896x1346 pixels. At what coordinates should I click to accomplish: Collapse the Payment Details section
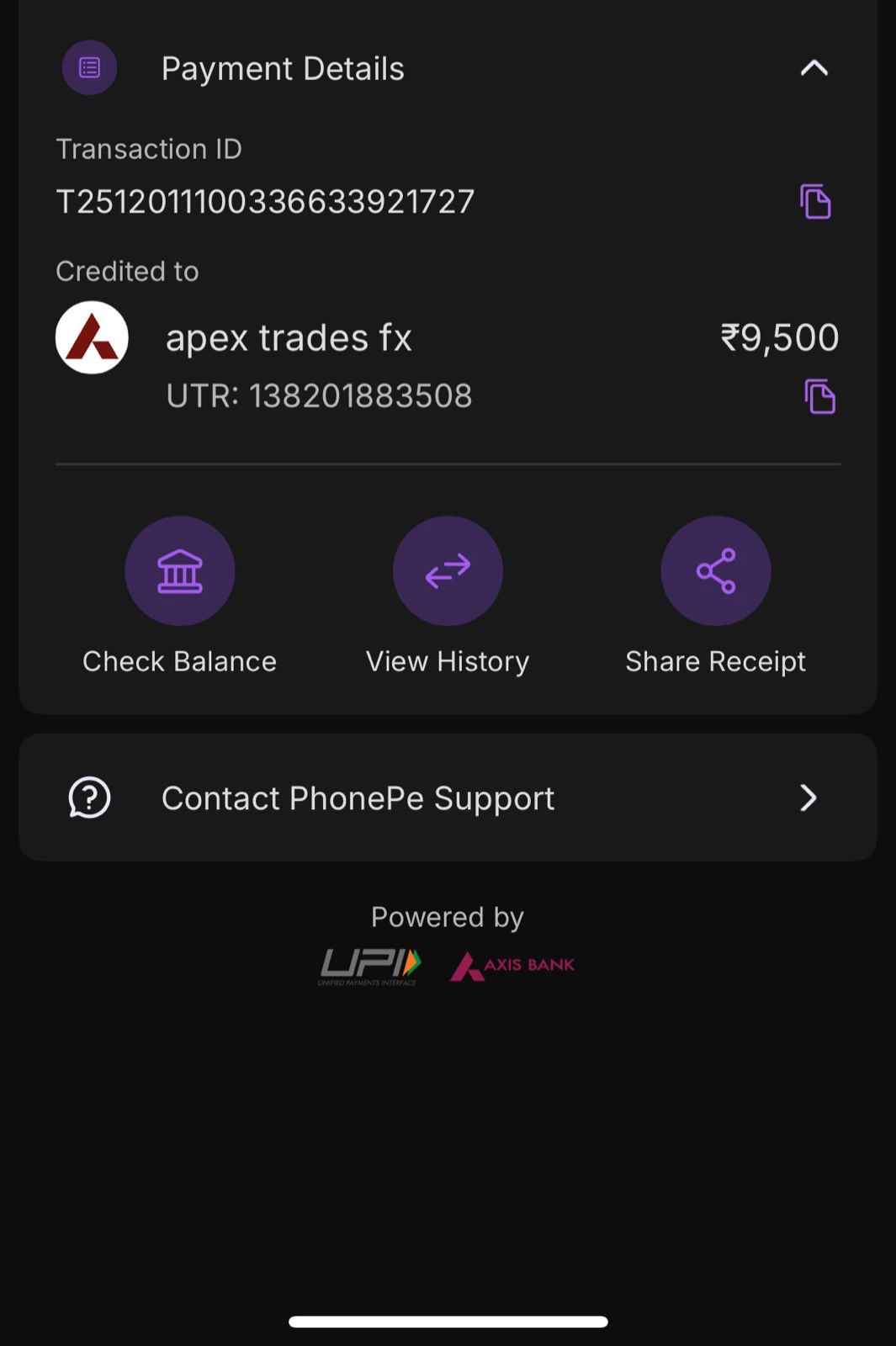point(814,68)
